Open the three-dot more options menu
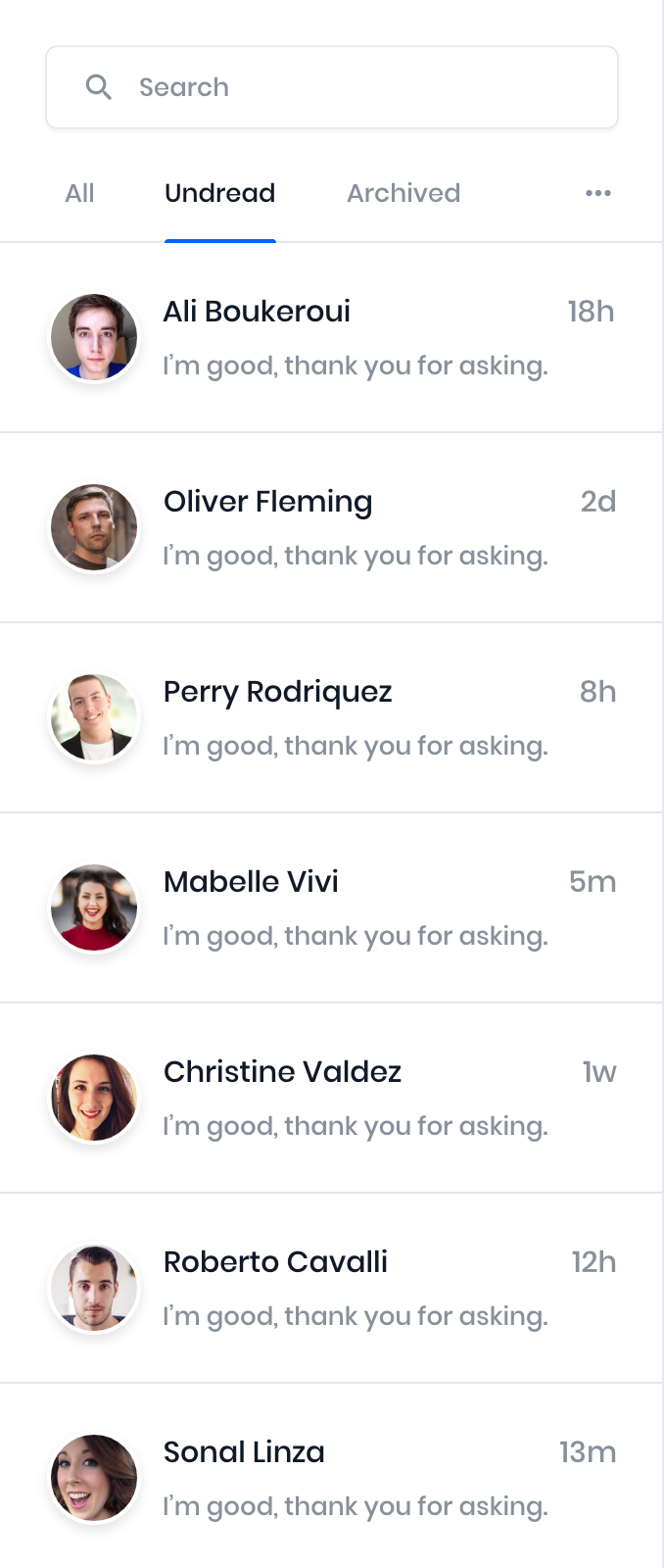 pyautogui.click(x=598, y=193)
